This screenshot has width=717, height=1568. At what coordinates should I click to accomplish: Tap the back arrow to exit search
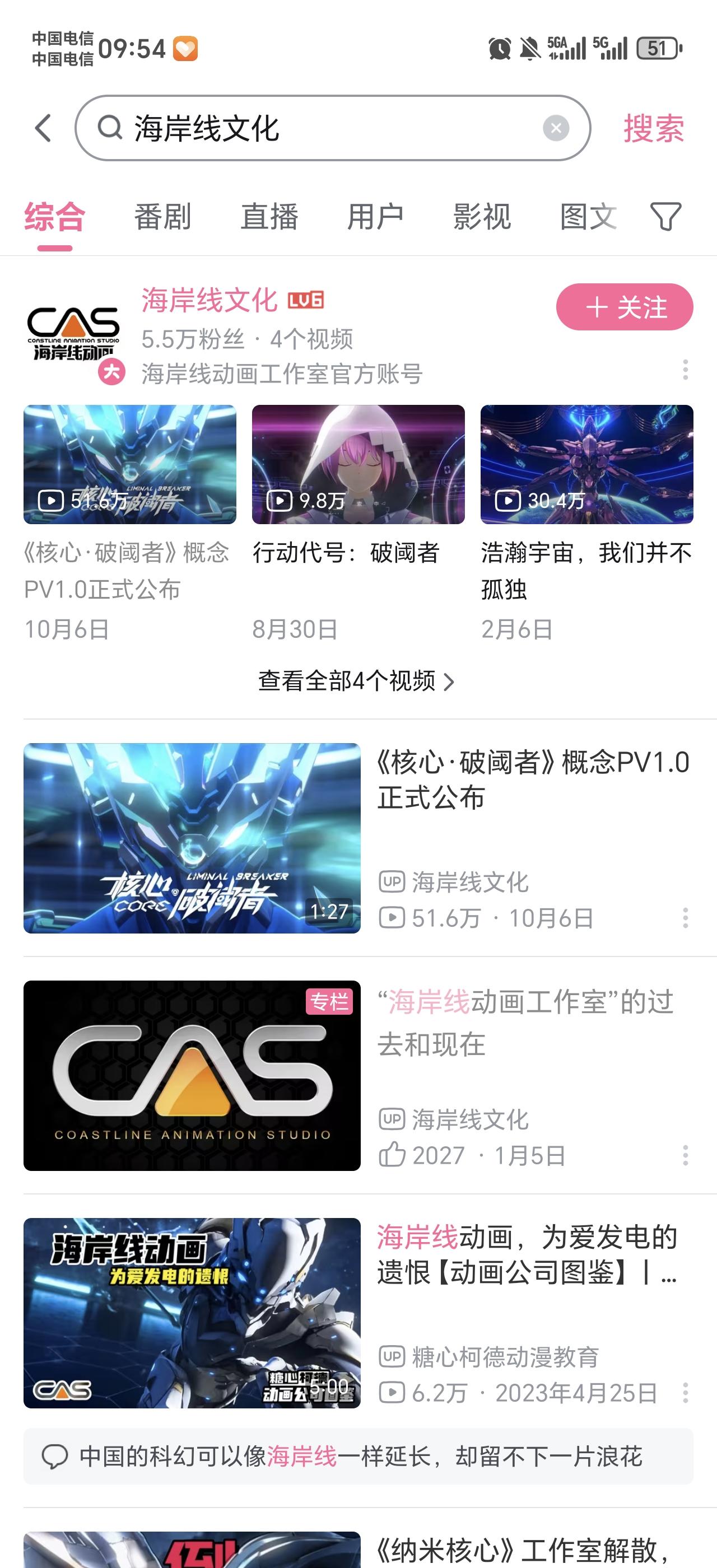pyautogui.click(x=43, y=128)
